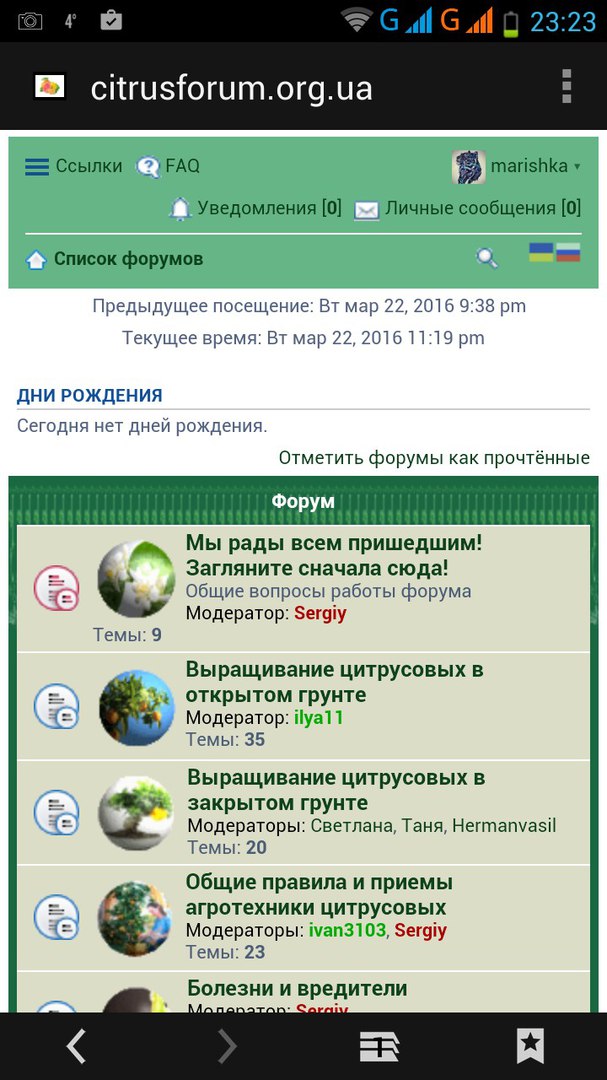Switch to the Ukrainian language flag
This screenshot has height=1080, width=607.
pos(541,252)
